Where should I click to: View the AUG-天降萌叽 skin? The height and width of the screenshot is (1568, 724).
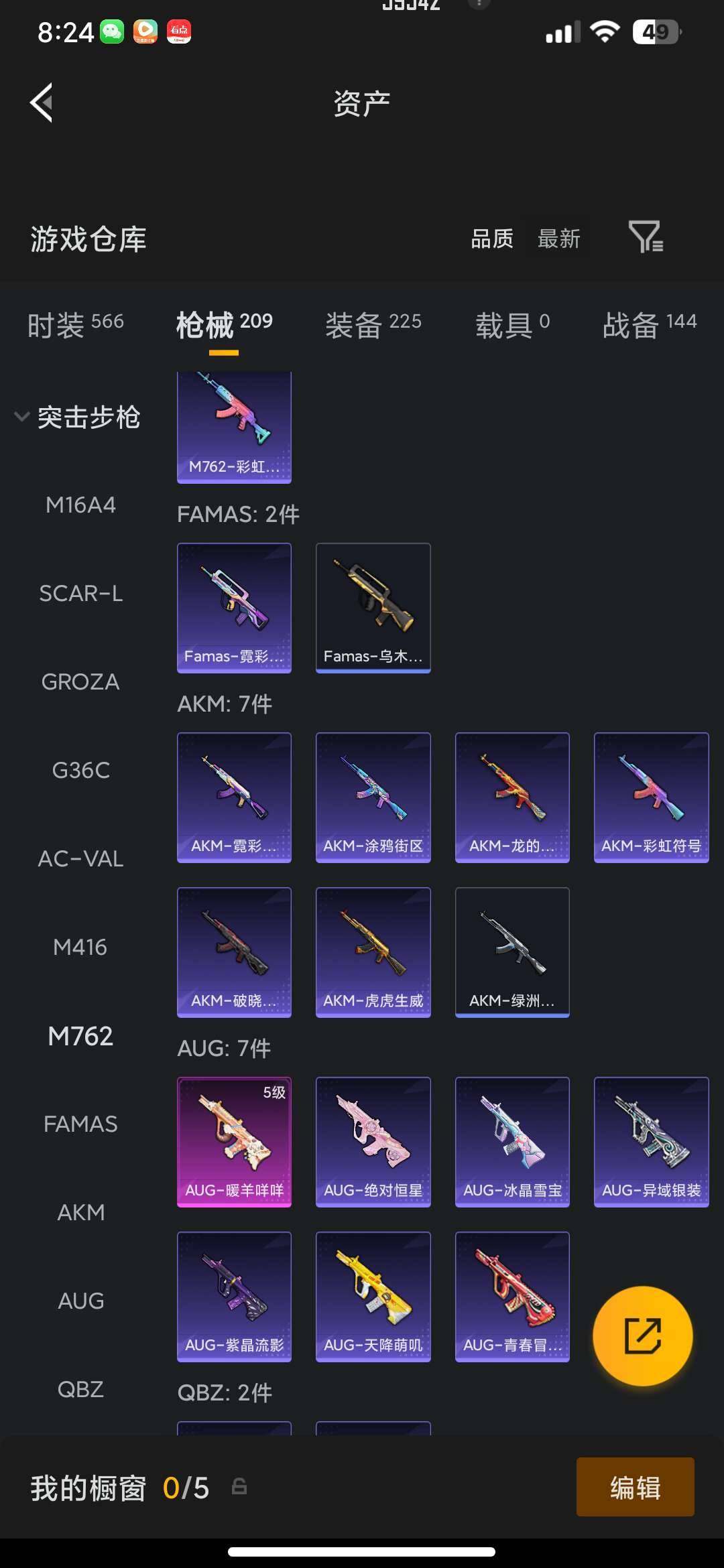(373, 1296)
